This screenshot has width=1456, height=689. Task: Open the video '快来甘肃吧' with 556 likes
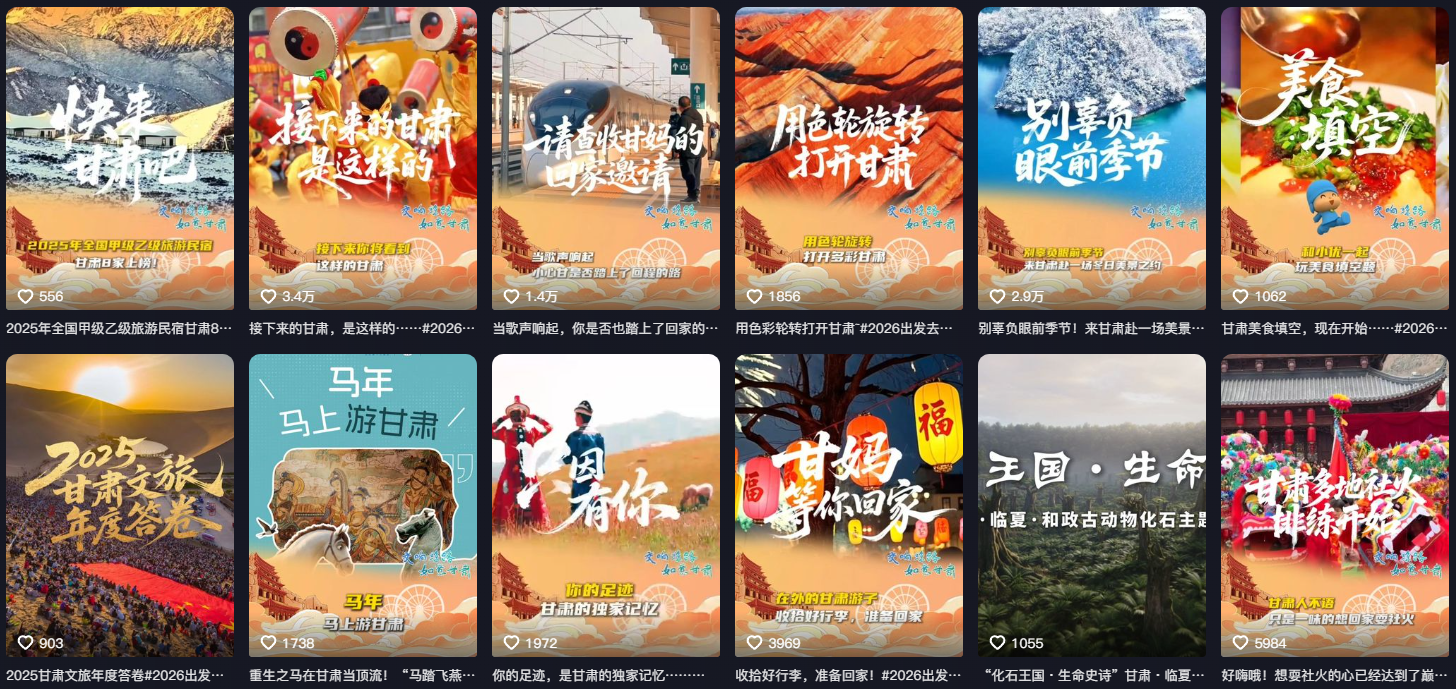120,160
